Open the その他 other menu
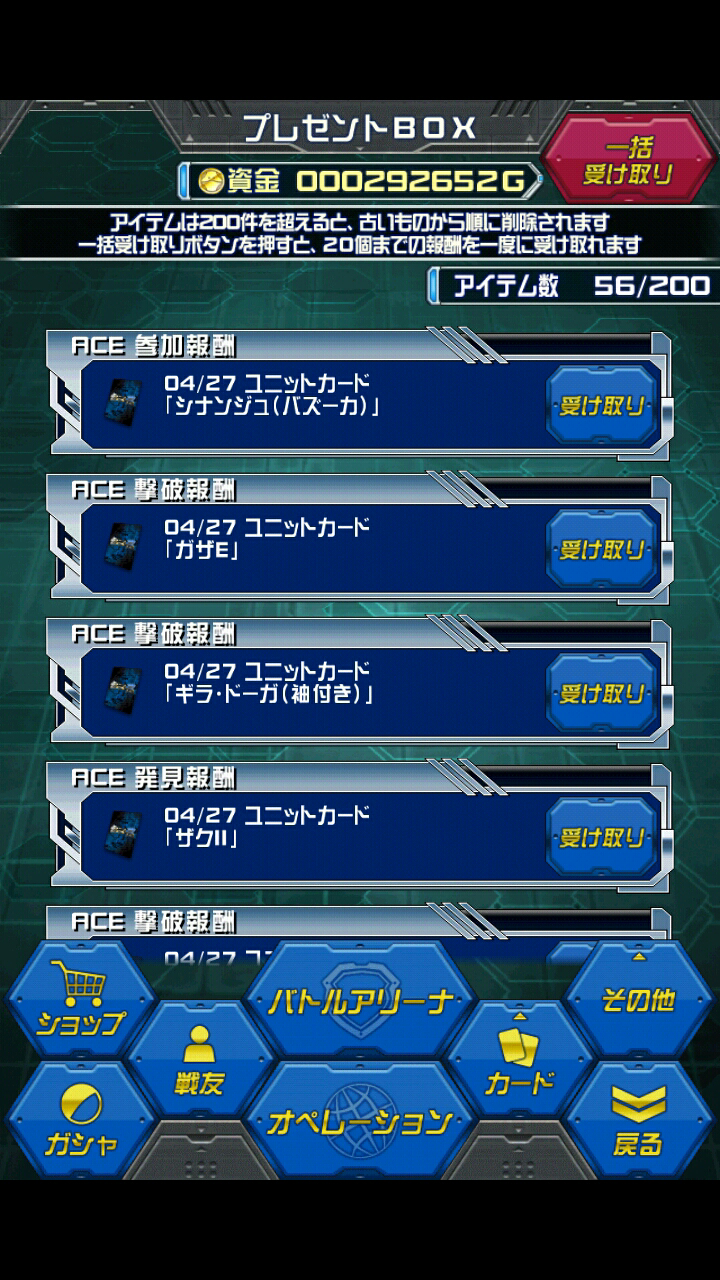This screenshot has height=1280, width=720. [x=638, y=1000]
